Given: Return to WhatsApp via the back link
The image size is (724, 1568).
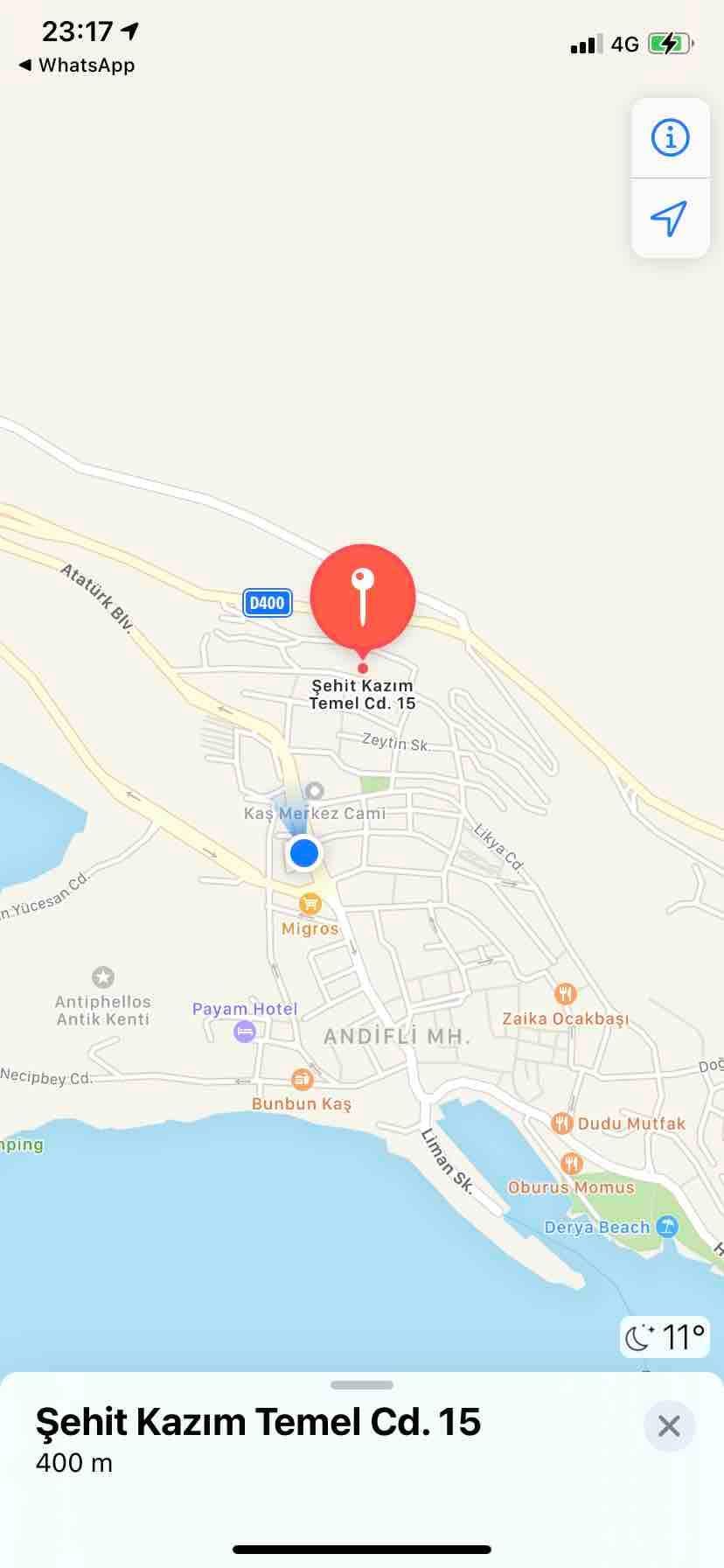Looking at the screenshot, I should click(77, 65).
